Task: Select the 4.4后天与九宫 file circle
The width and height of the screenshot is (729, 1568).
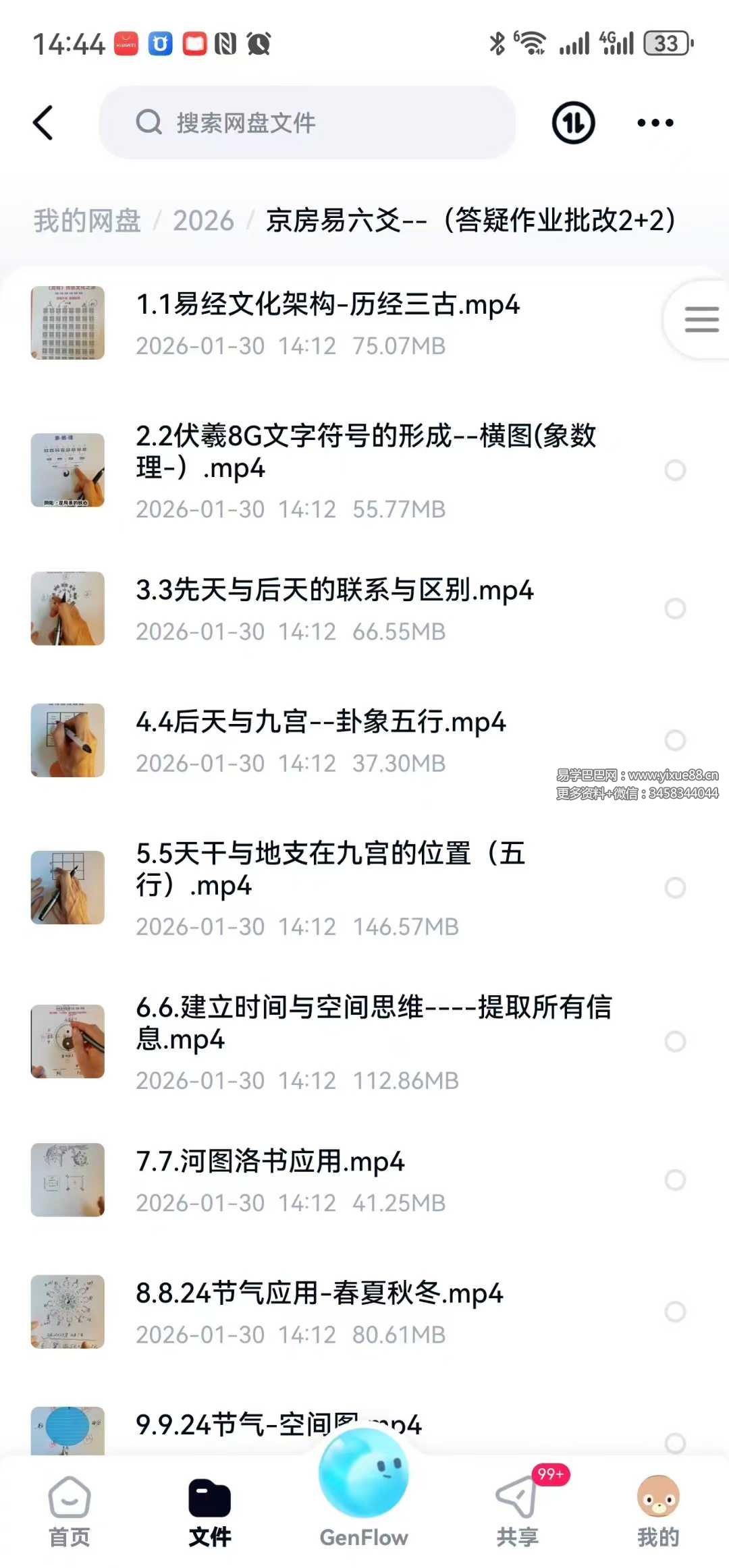Action: point(675,740)
